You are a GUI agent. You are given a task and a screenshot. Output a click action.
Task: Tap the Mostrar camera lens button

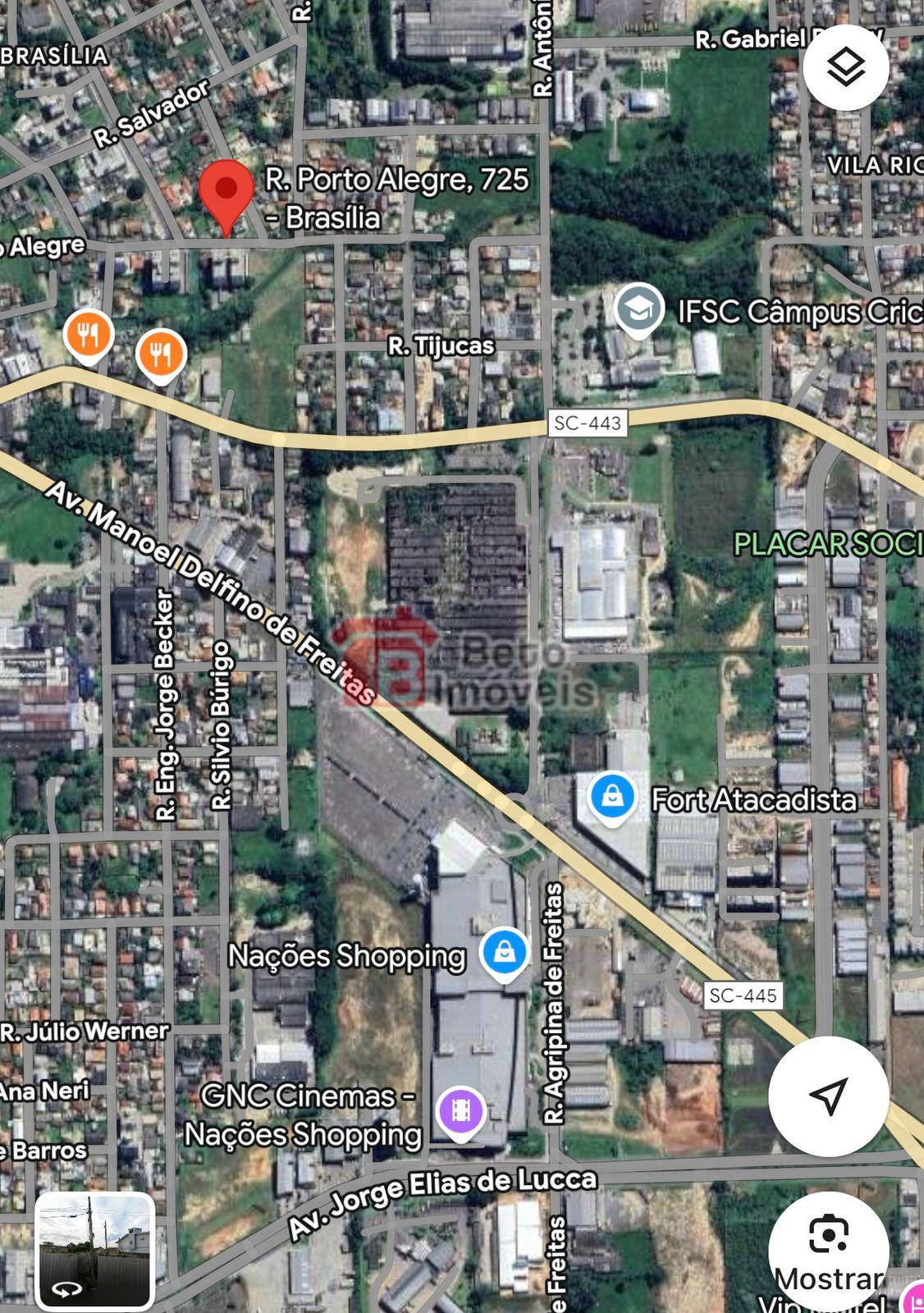click(828, 1249)
